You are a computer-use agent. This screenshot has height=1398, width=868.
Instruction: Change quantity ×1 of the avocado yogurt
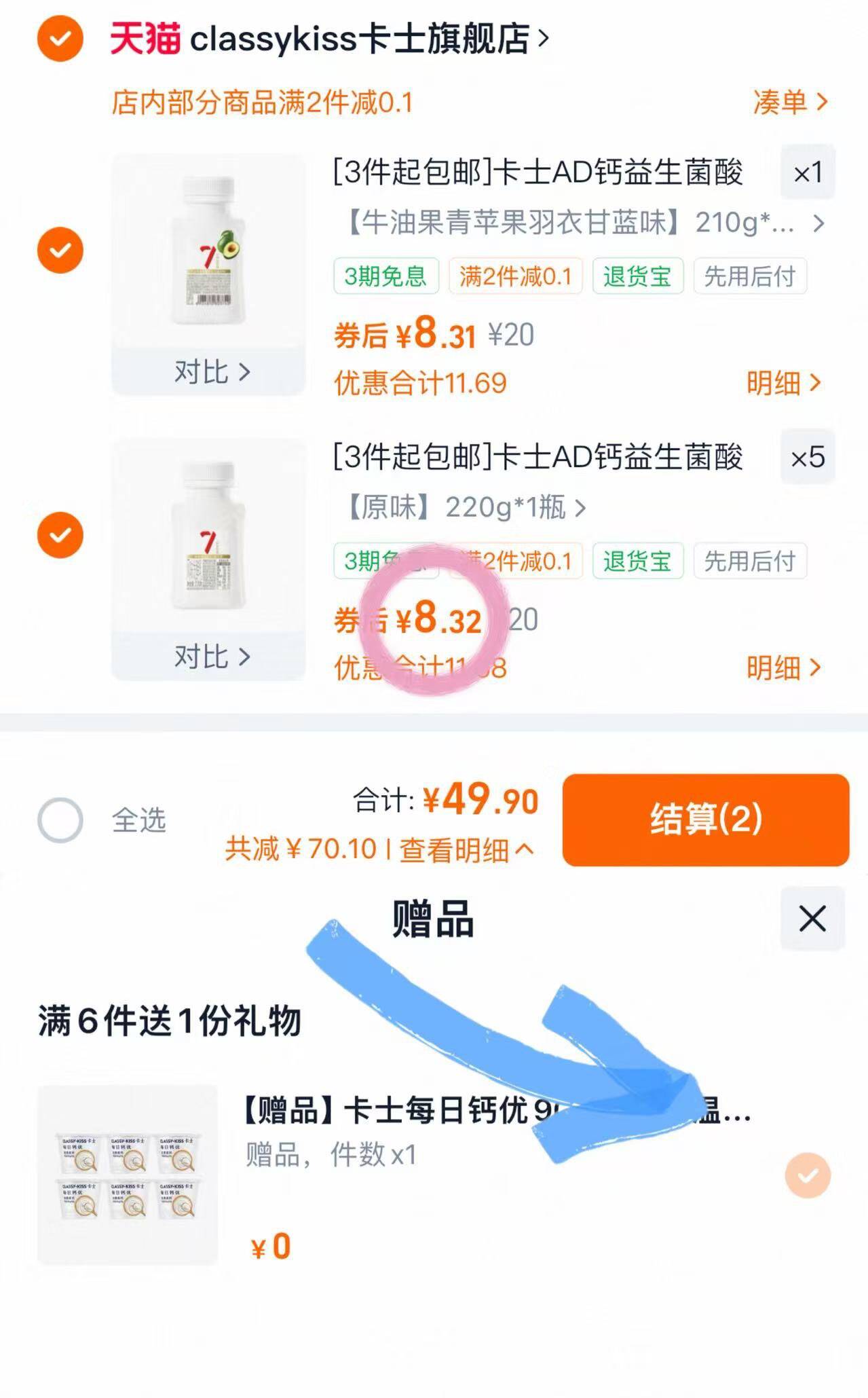click(x=808, y=172)
